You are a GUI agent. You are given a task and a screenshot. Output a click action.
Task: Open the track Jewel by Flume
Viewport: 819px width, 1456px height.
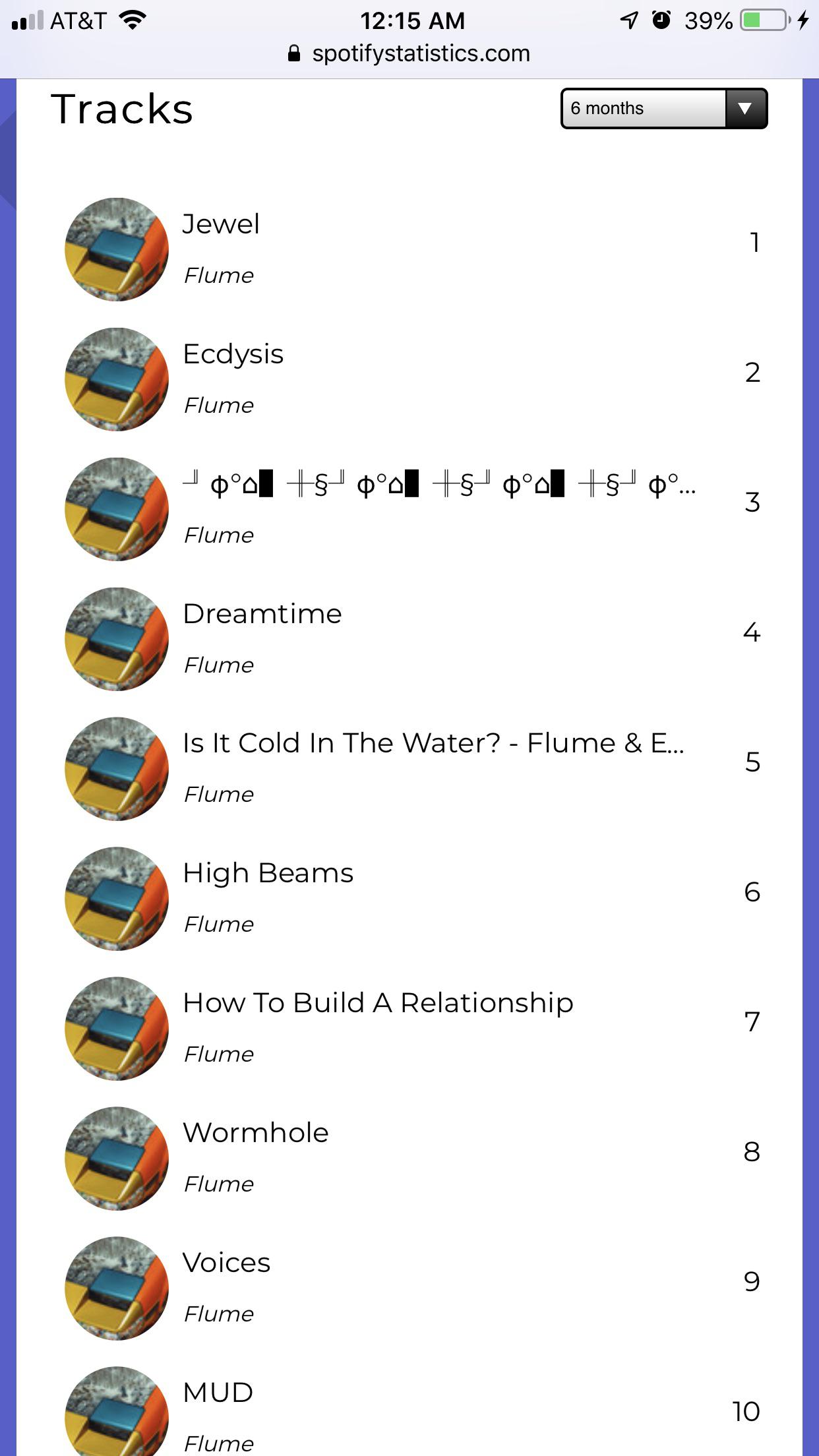coord(221,224)
